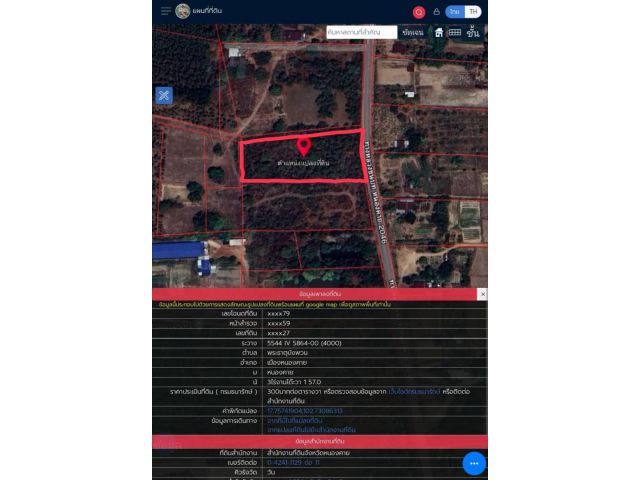Tap the search button beside the field

pyautogui.click(x=412, y=32)
